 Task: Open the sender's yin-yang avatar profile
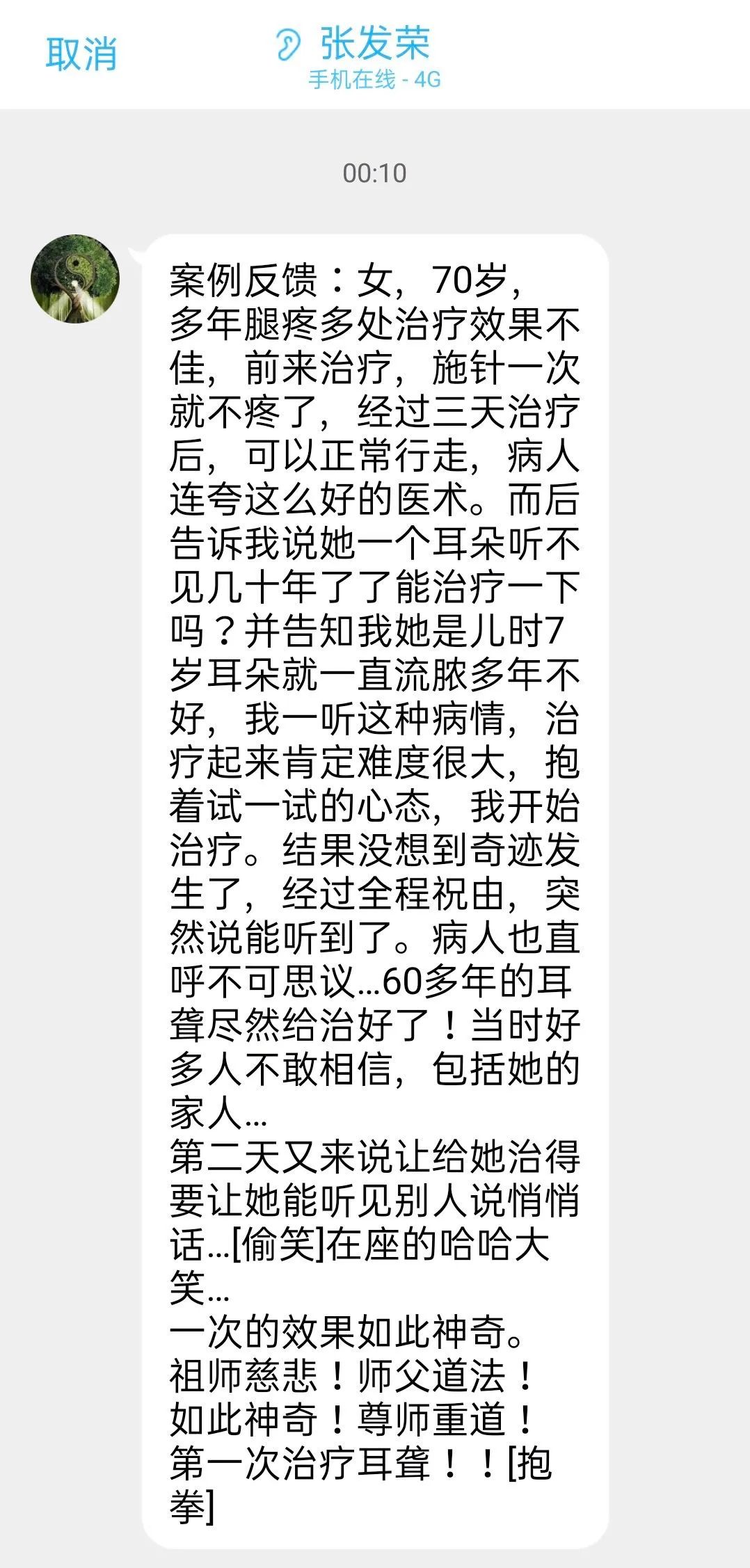[x=75, y=278]
